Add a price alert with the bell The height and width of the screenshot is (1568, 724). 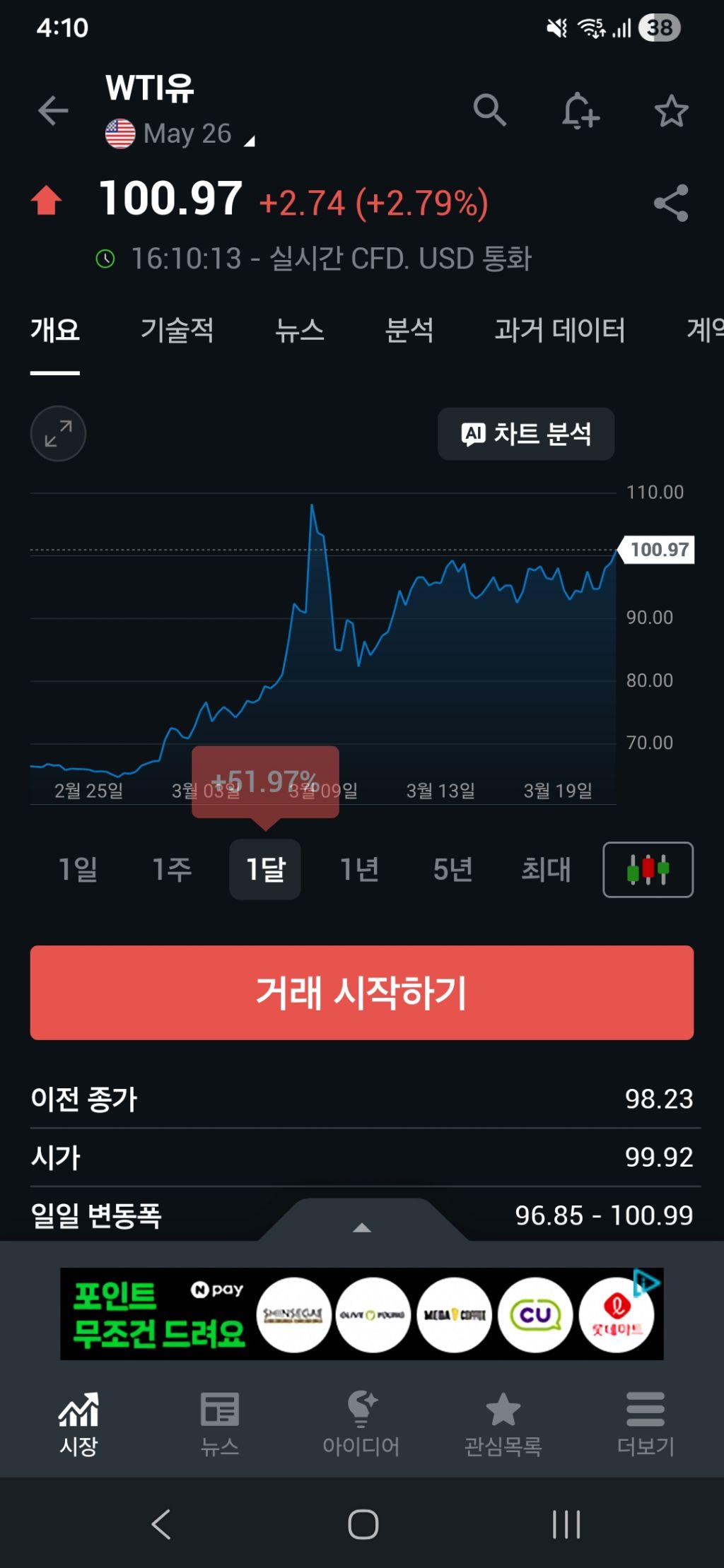tap(580, 111)
